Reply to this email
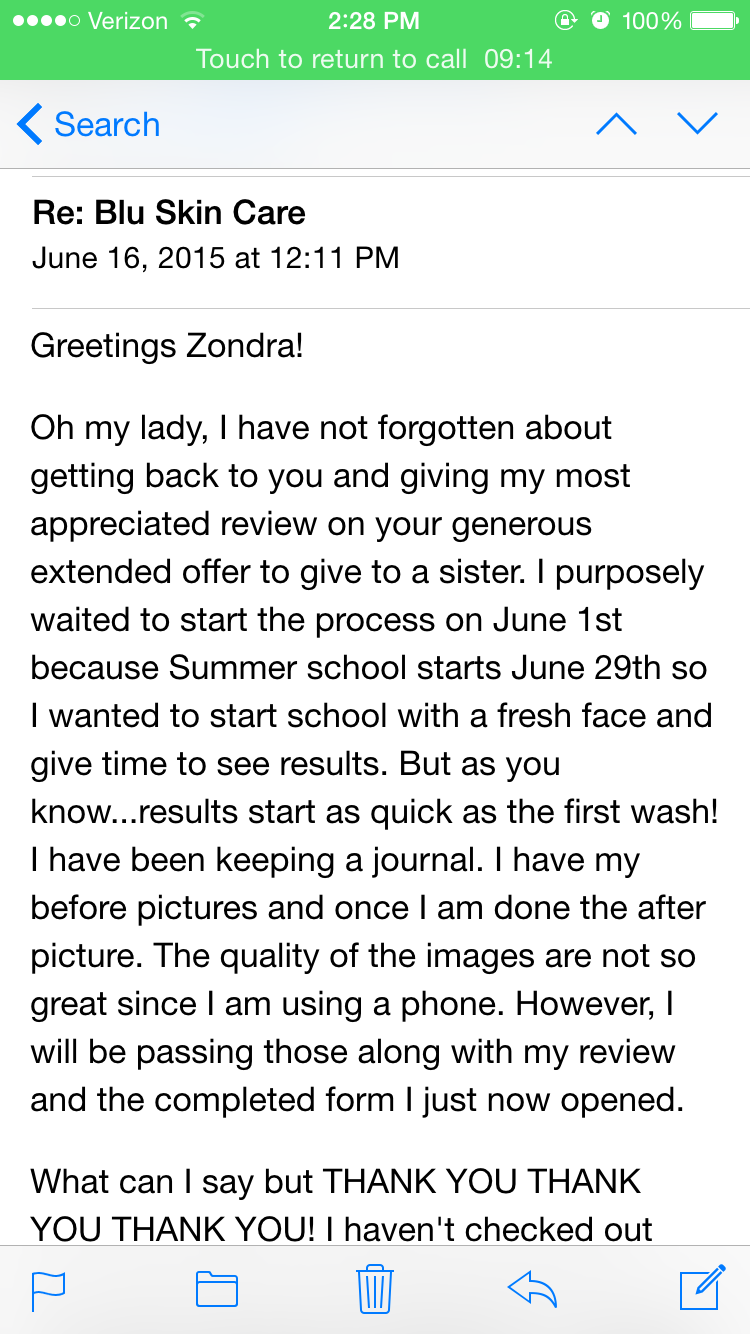The width and height of the screenshot is (750, 1334). [532, 1289]
